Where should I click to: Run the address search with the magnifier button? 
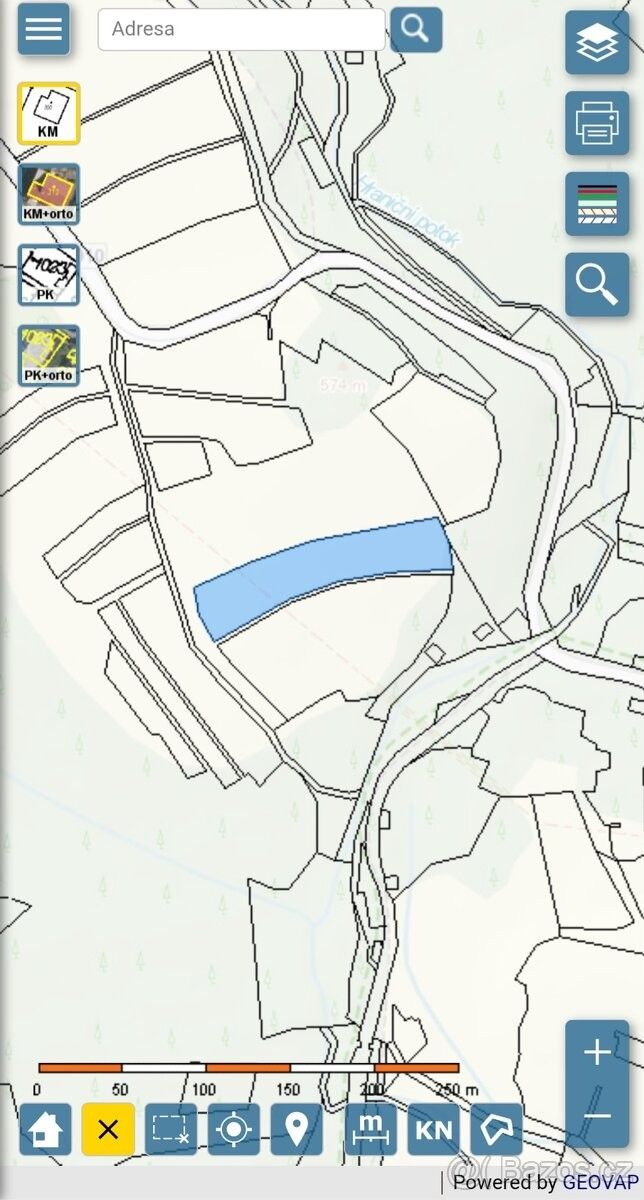[x=416, y=28]
